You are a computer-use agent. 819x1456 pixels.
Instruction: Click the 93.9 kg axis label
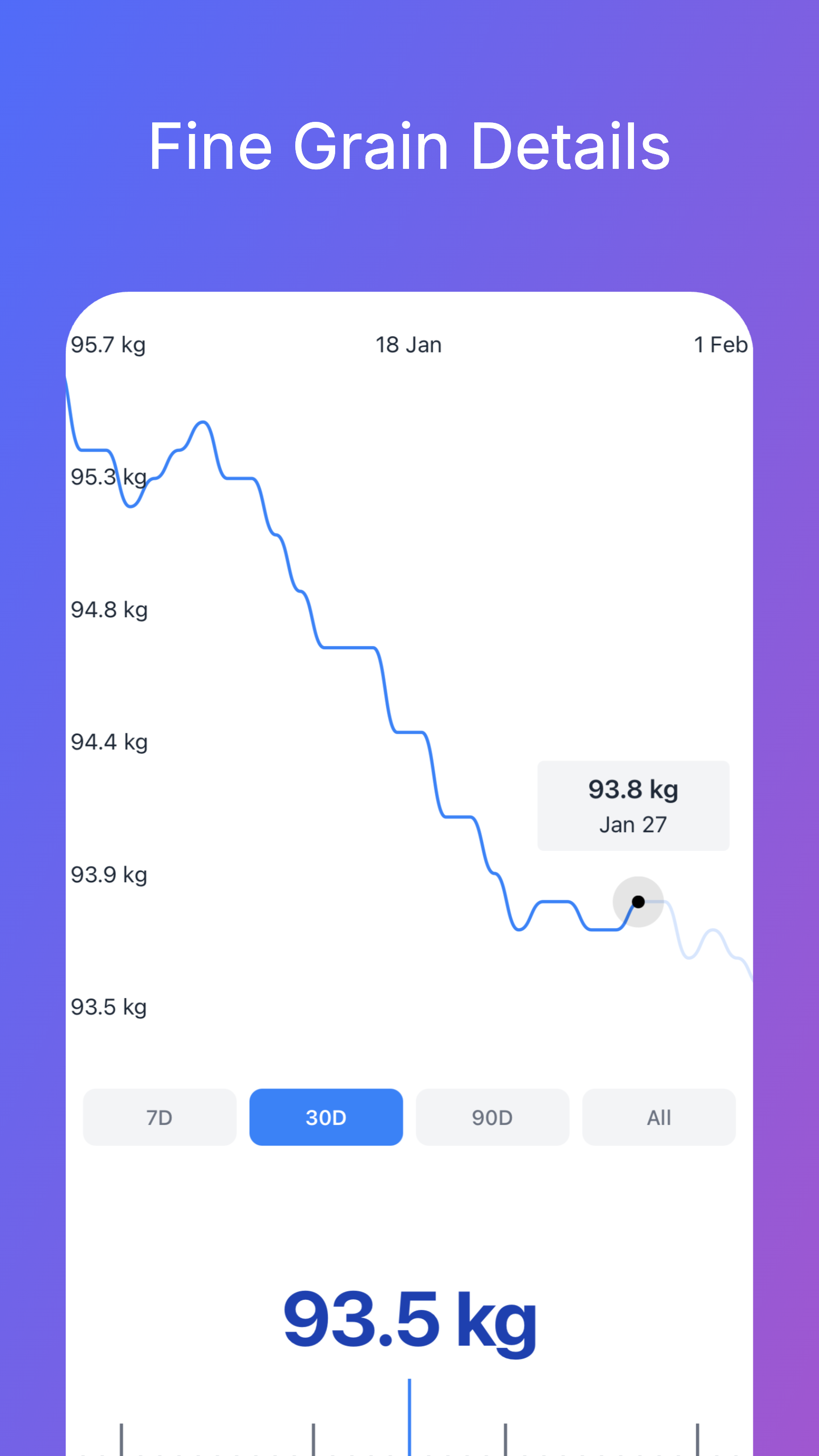109,875
